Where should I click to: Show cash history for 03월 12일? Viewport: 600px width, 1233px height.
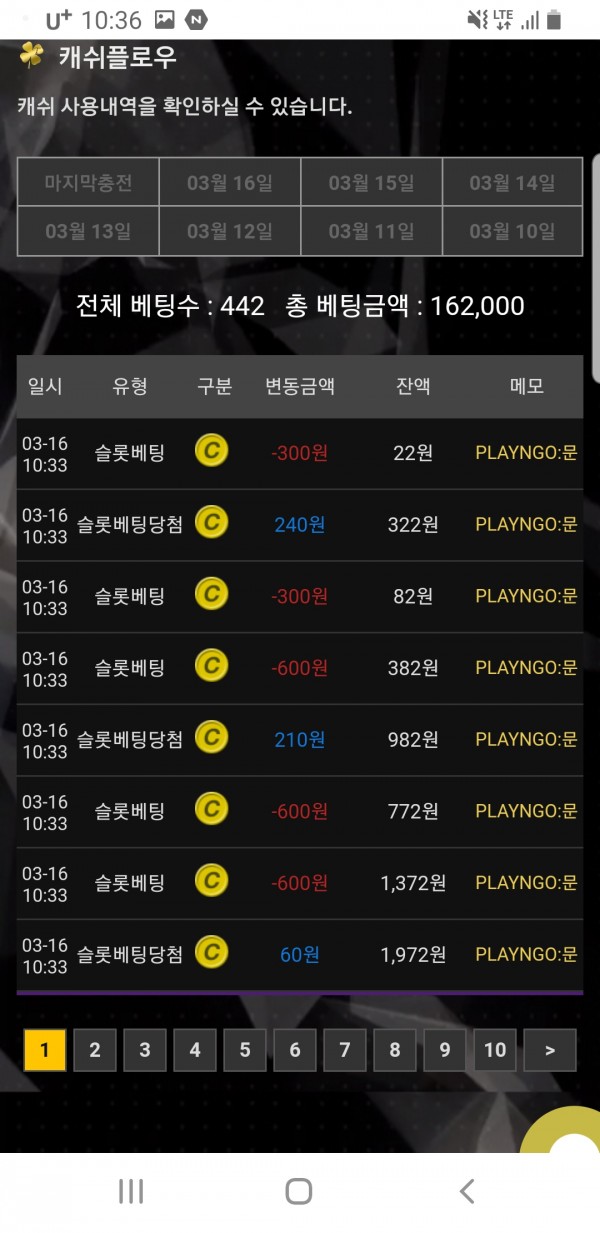click(x=230, y=232)
